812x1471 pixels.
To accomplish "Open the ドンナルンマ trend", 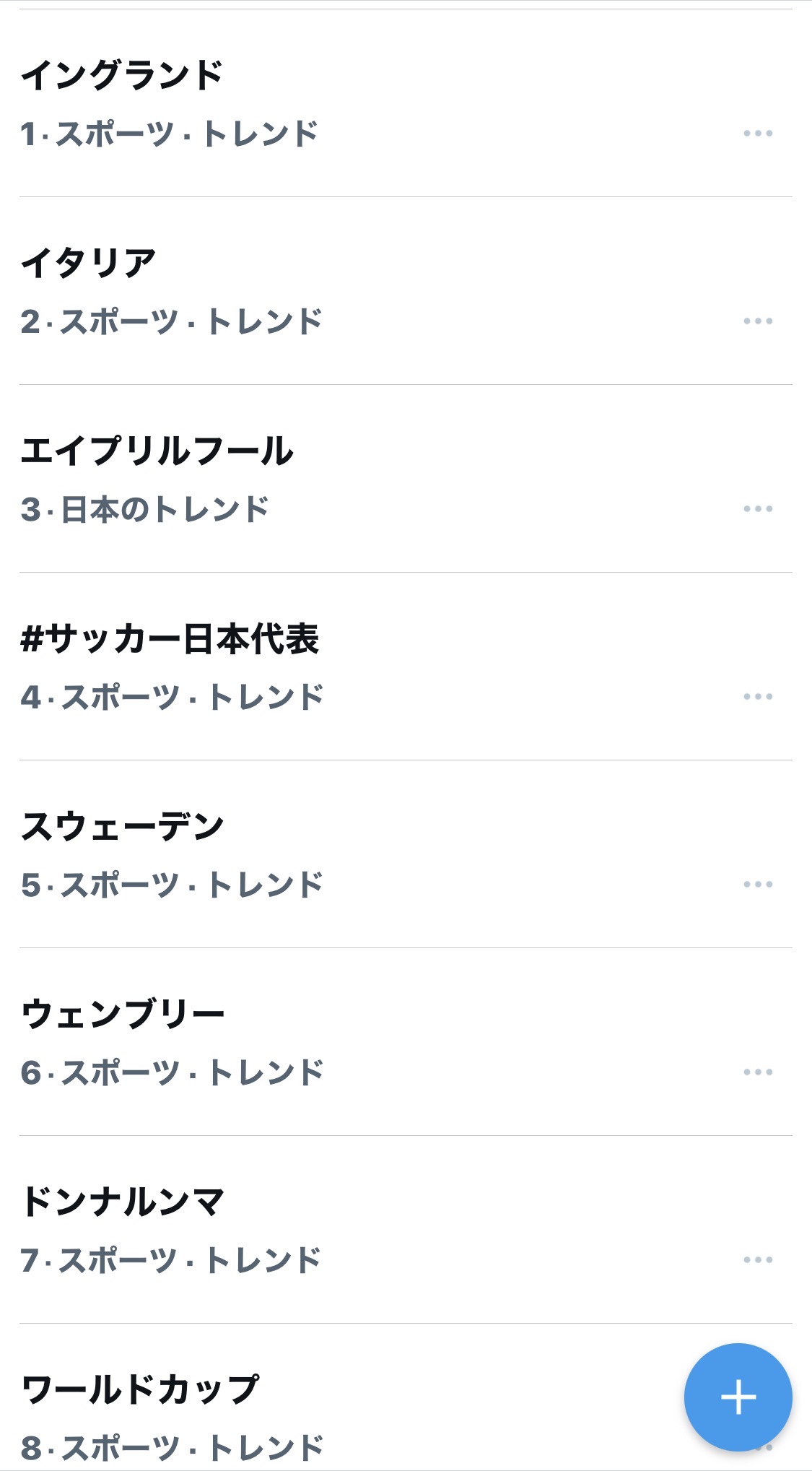I will click(x=123, y=1202).
